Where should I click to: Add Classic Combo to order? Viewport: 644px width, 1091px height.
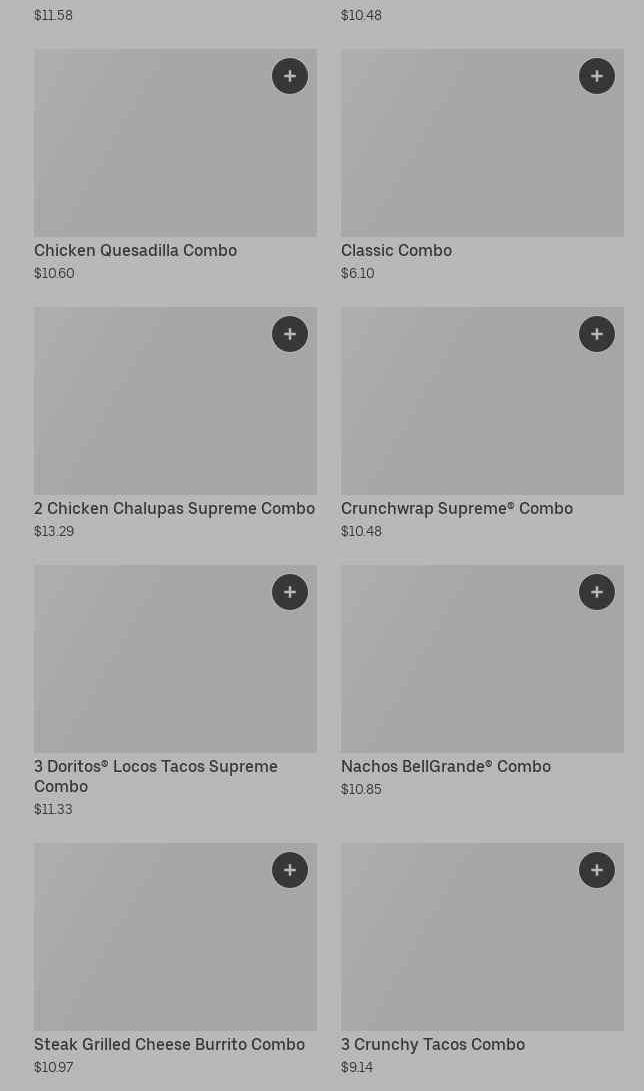click(x=597, y=76)
